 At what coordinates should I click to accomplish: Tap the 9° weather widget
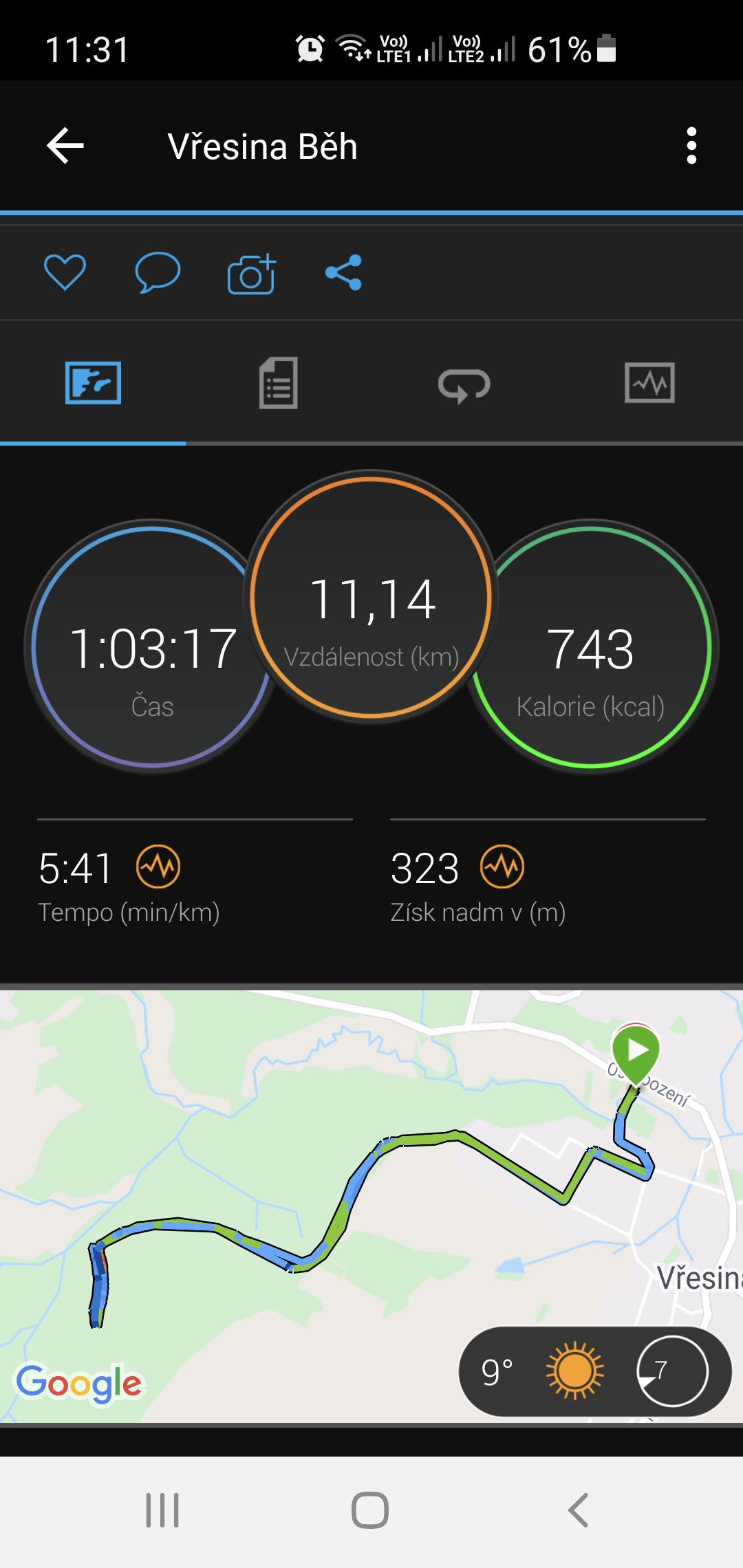coord(595,1371)
